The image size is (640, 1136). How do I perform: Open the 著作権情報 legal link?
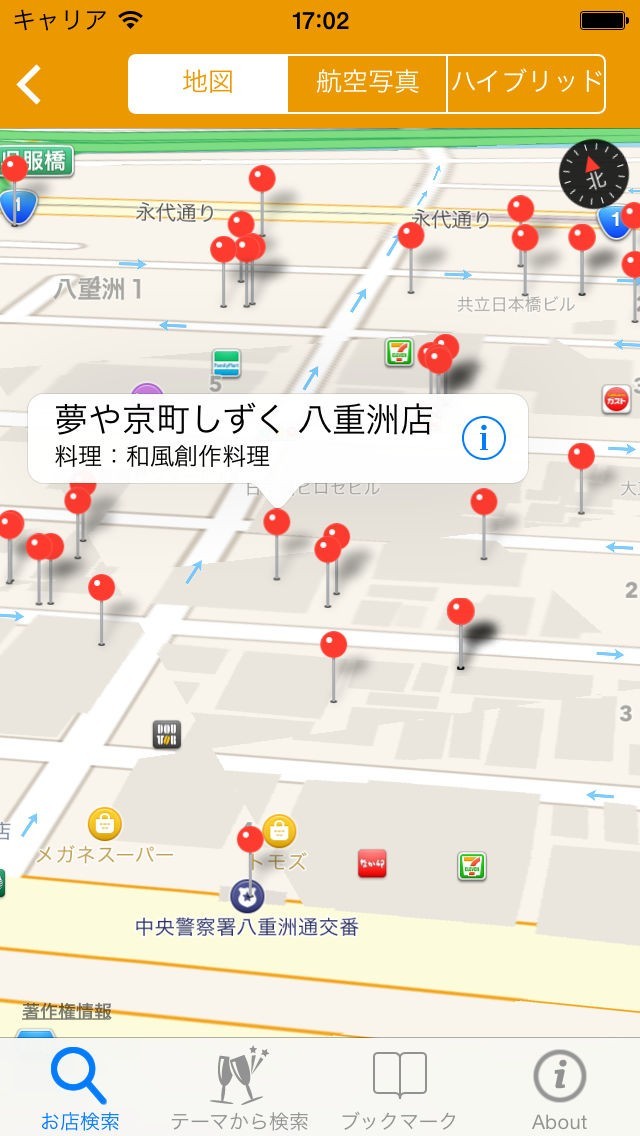(x=67, y=1011)
